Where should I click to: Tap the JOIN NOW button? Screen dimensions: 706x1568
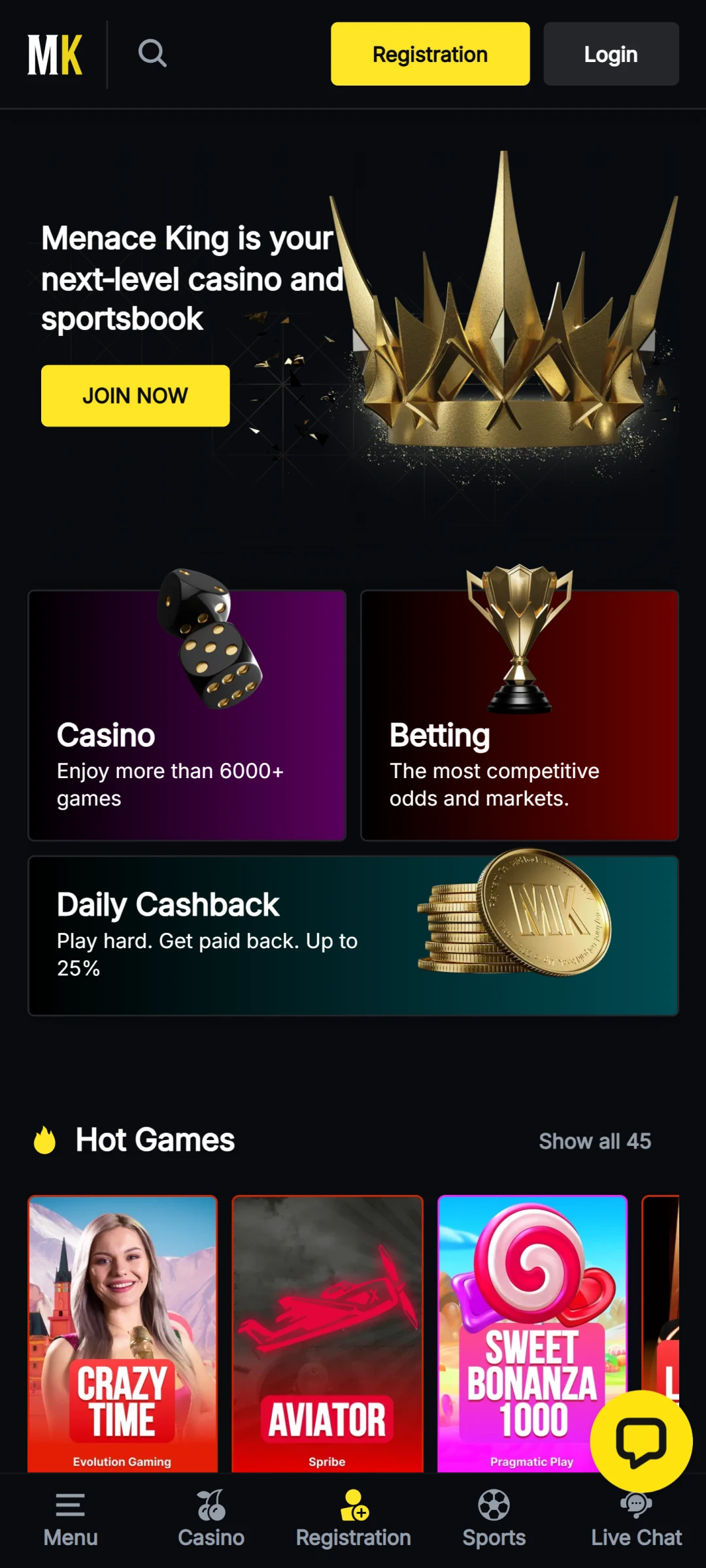135,395
